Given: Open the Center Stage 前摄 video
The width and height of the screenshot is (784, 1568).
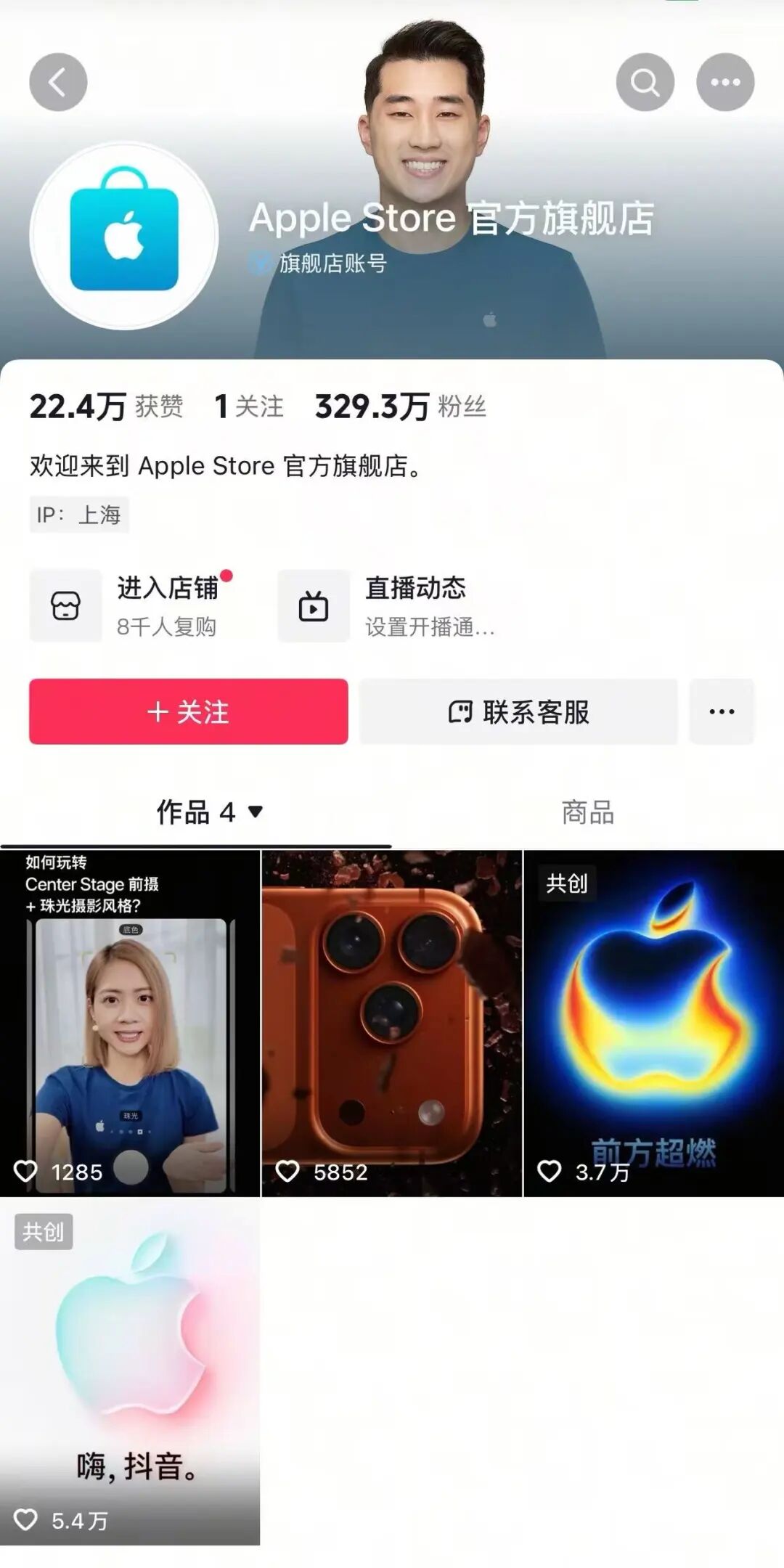Looking at the screenshot, I should point(130,1024).
